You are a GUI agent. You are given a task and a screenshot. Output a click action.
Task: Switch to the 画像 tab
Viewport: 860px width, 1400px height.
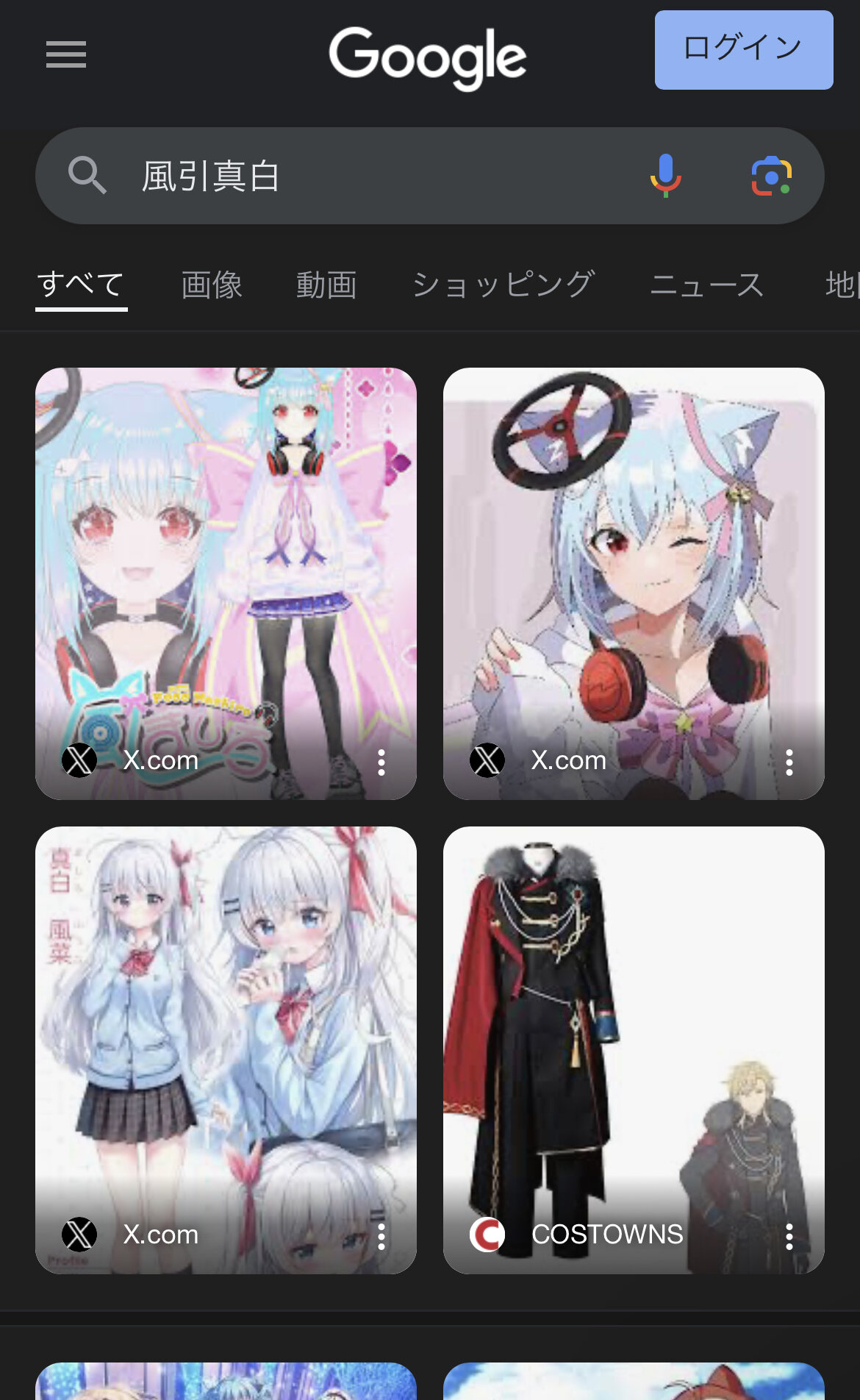point(212,285)
